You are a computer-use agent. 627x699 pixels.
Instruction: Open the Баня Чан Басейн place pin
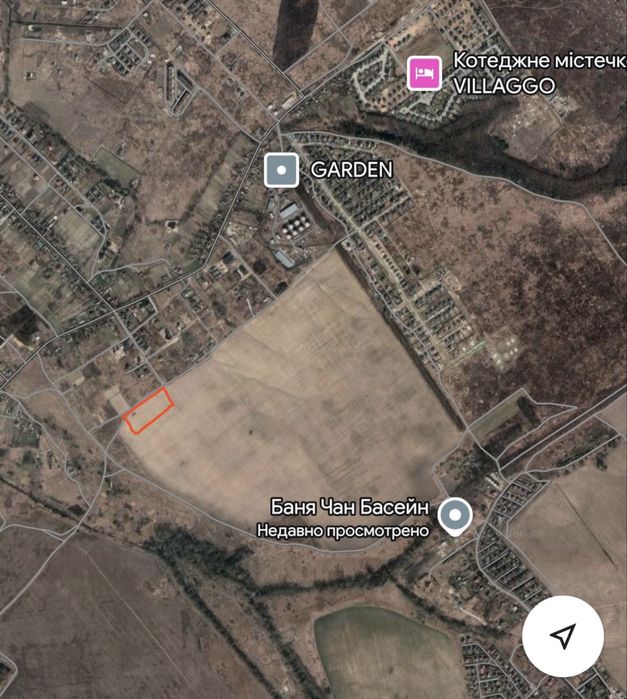tap(456, 516)
